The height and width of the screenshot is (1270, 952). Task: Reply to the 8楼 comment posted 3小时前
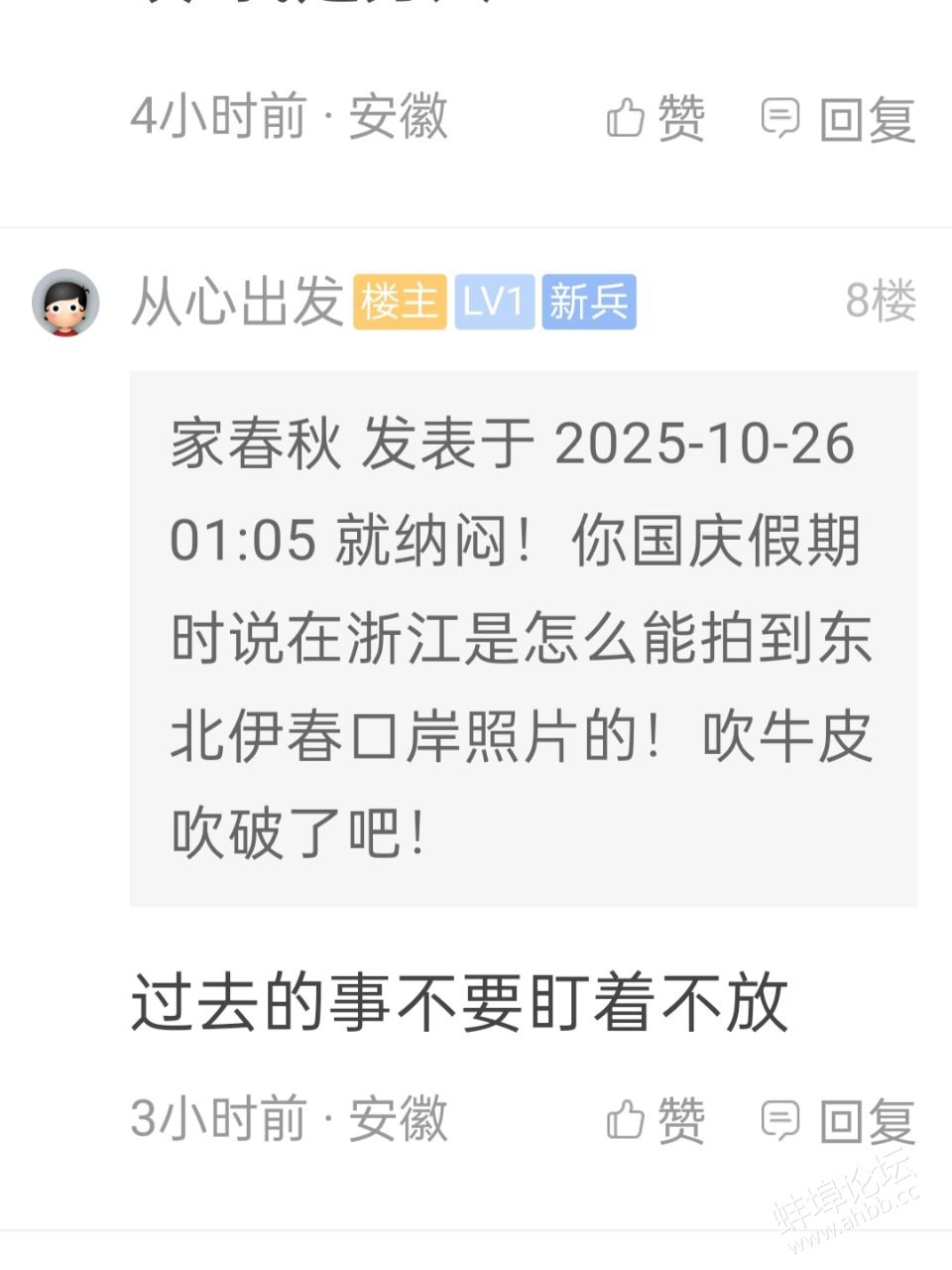point(838,1121)
